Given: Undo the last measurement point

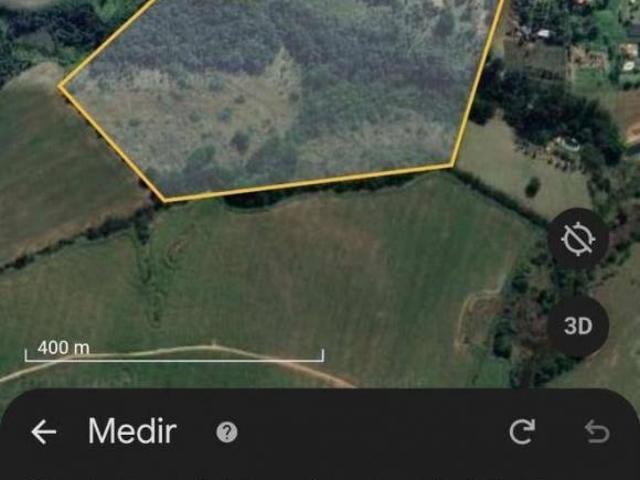Looking at the screenshot, I should 596,432.
